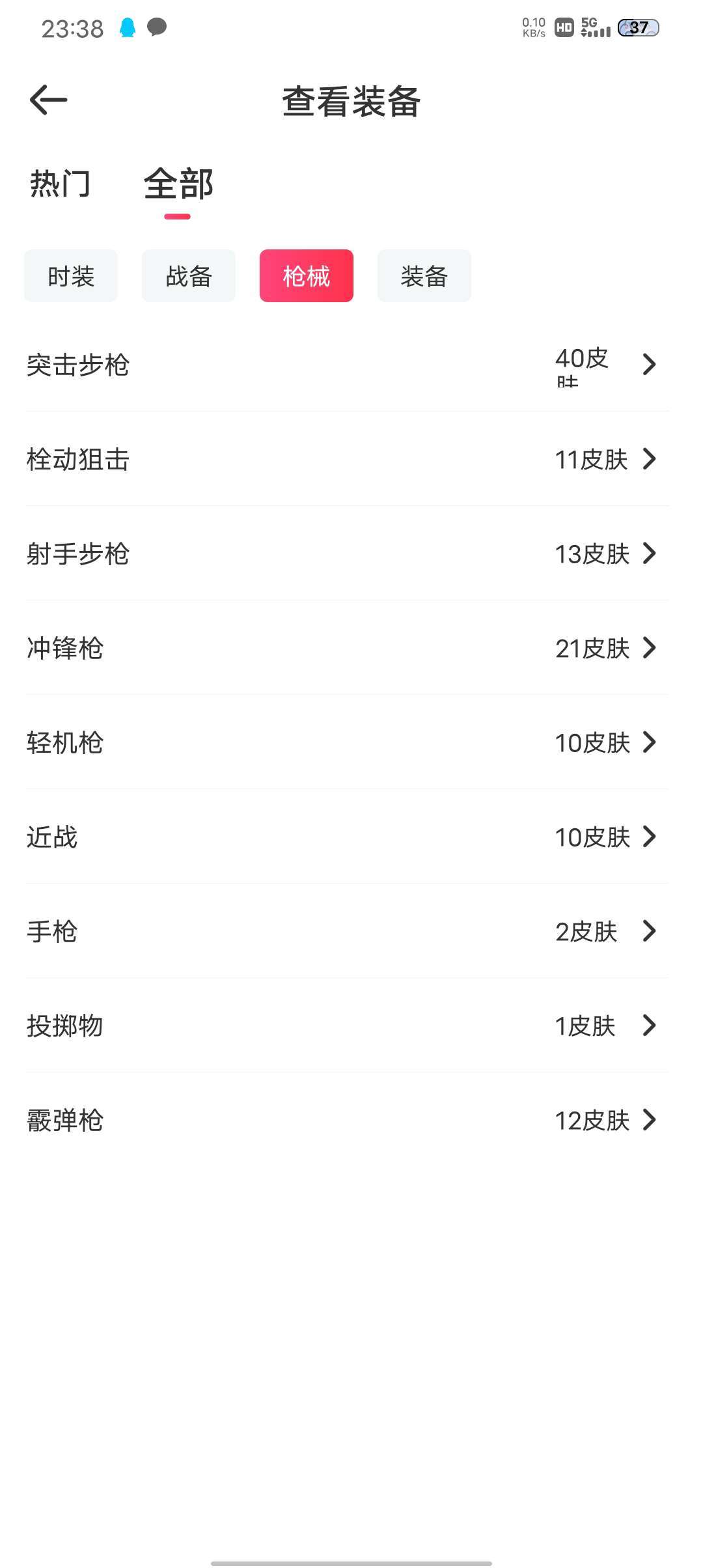
Task: Switch to the 热门 tab
Action: 60,184
